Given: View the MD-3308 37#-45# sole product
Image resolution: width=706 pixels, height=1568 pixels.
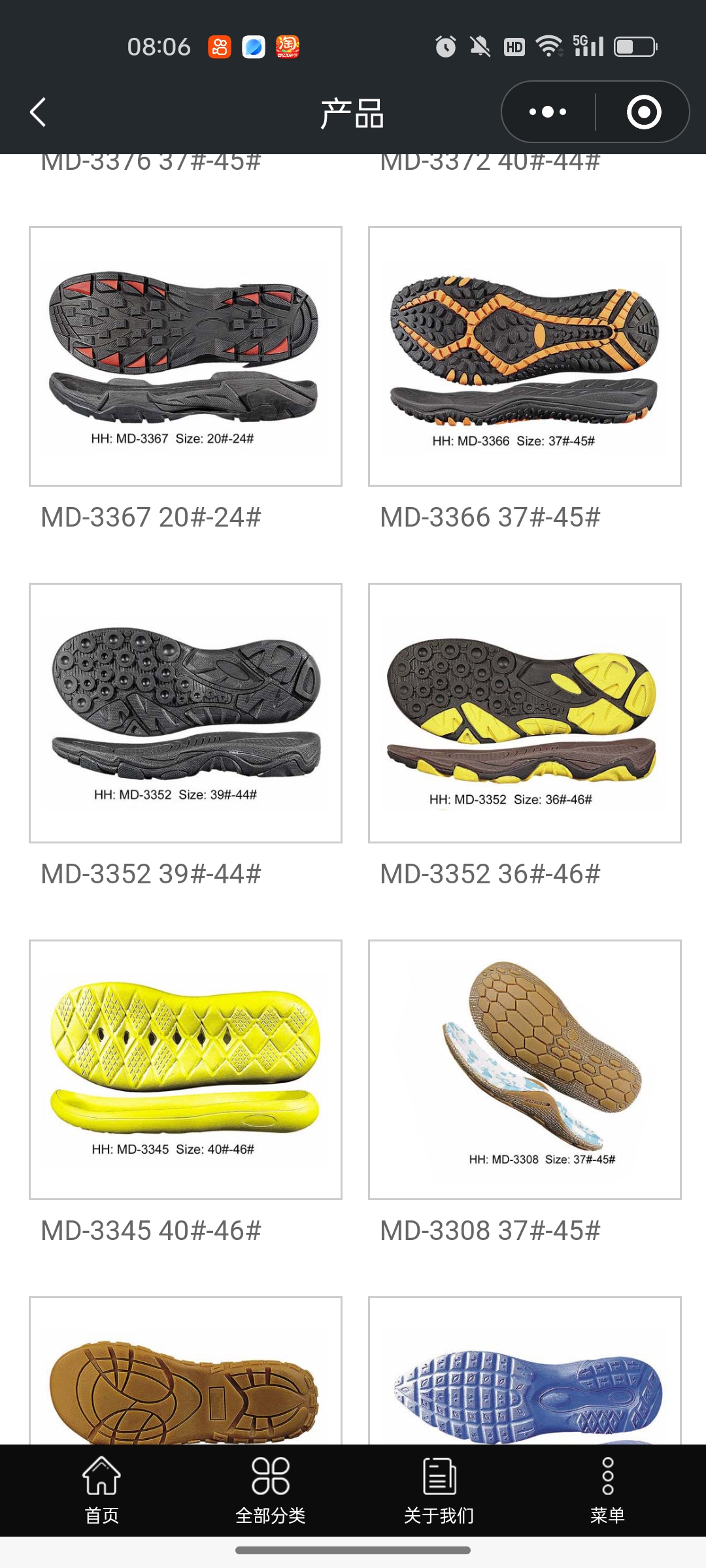Looking at the screenshot, I should click(525, 1070).
